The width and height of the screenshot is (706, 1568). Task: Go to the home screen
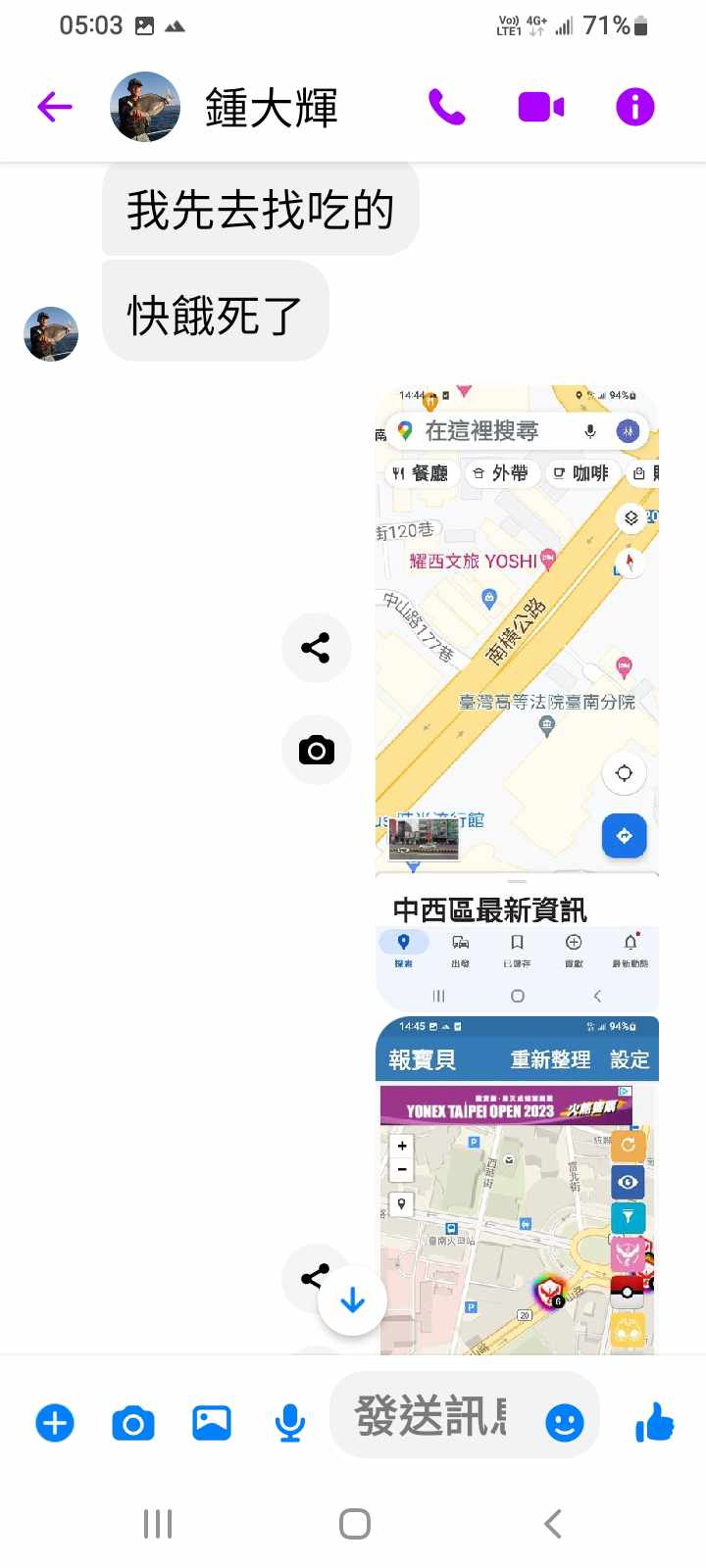[x=354, y=1524]
